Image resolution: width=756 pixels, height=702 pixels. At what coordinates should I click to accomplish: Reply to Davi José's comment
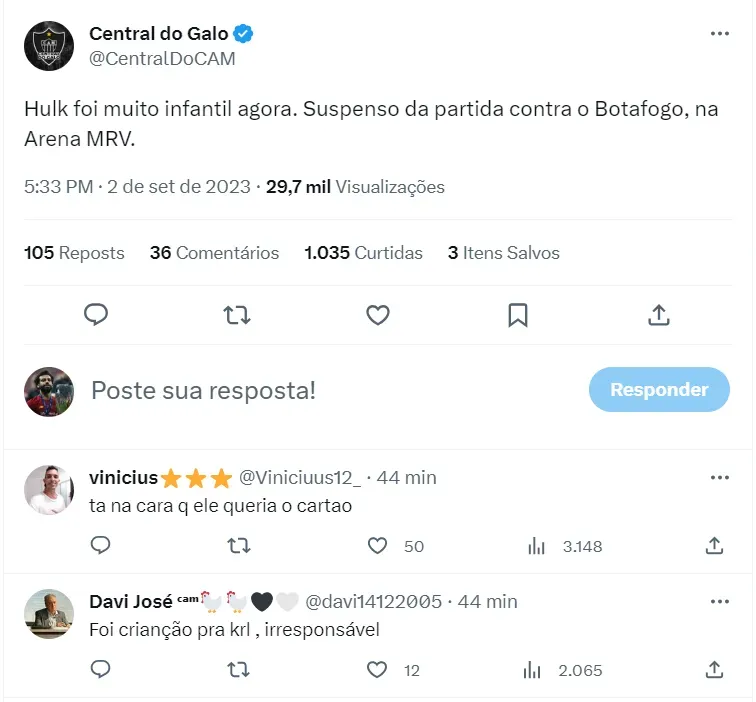(x=100, y=669)
